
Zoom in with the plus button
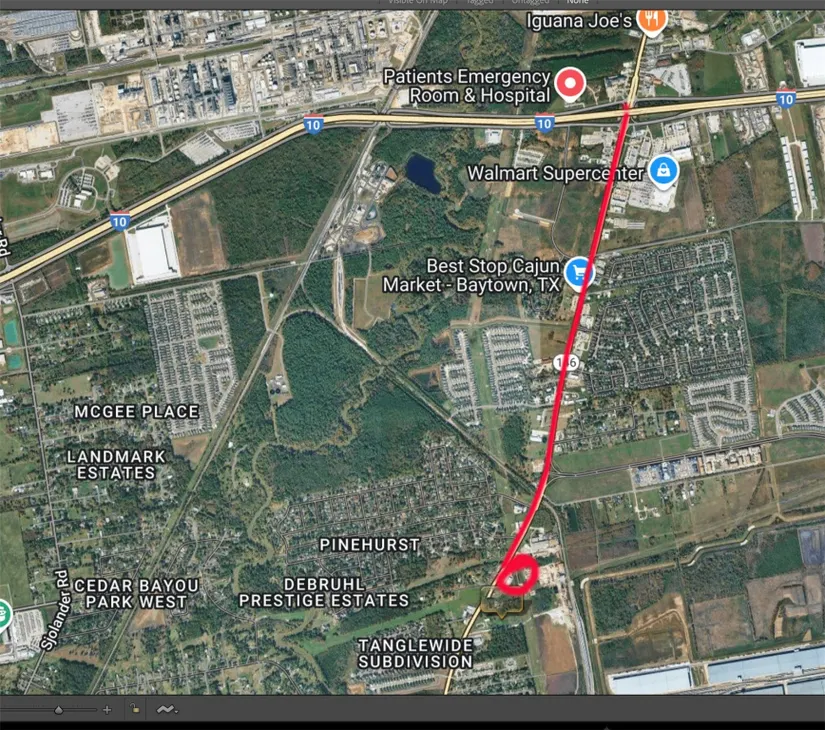(107, 709)
